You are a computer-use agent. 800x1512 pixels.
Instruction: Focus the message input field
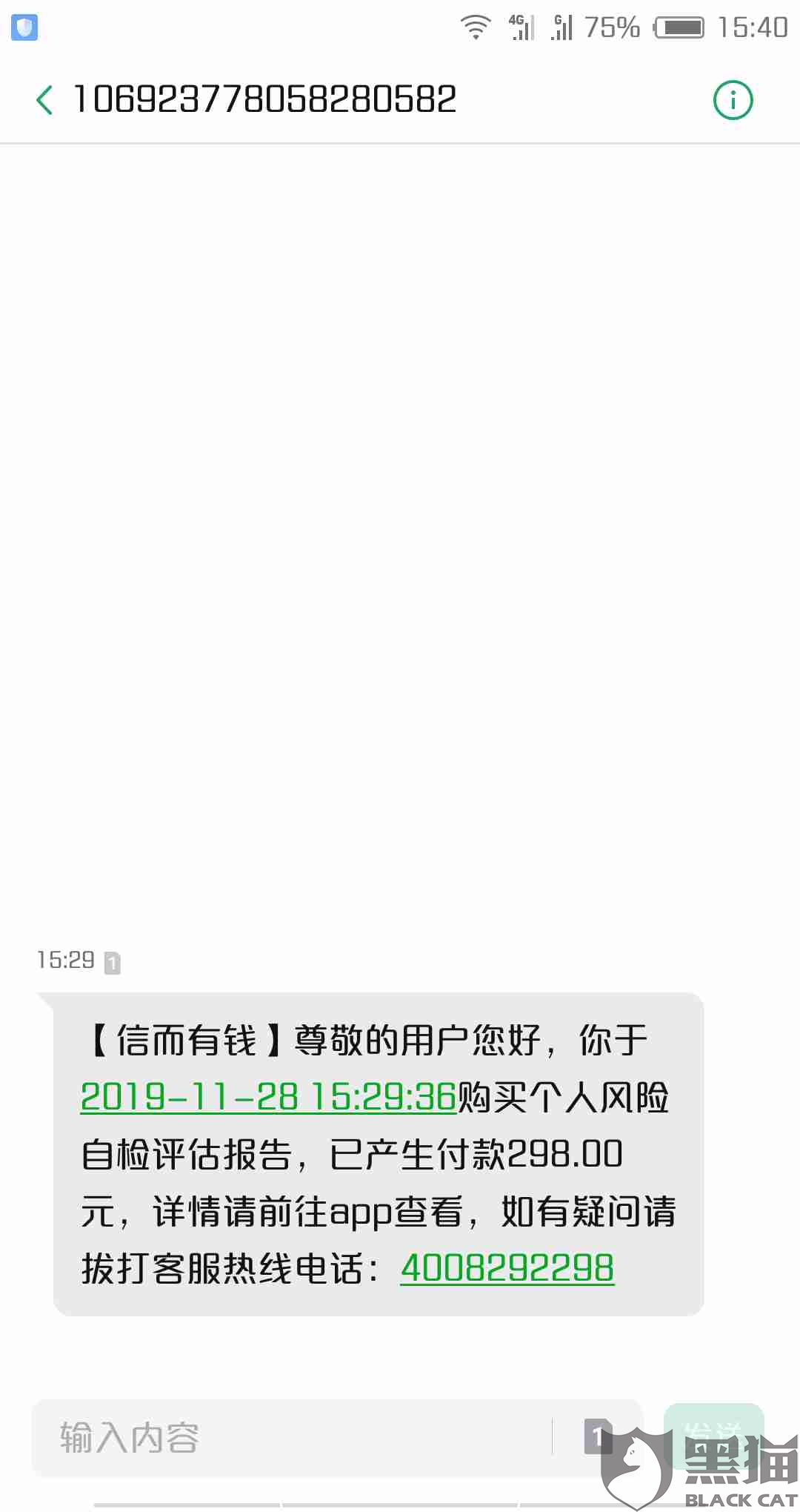[x=293, y=1438]
